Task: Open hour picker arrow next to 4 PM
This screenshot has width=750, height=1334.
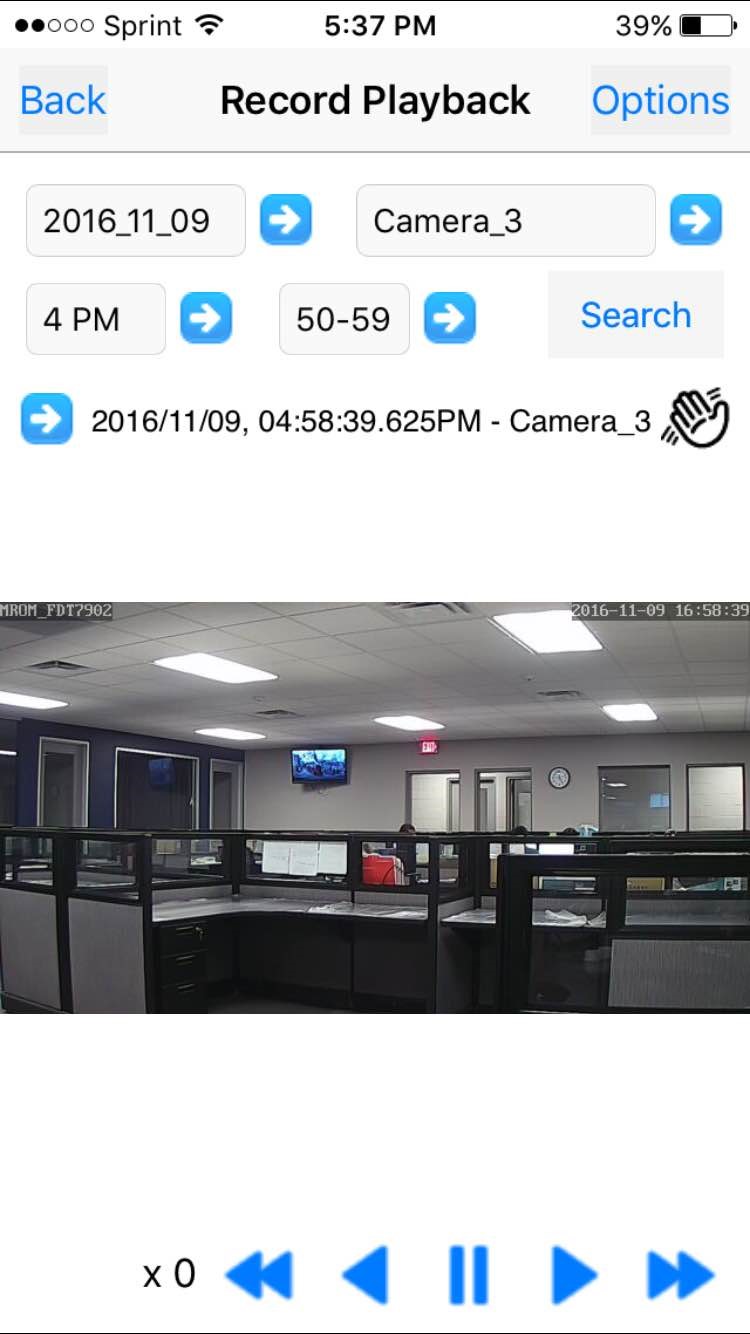Action: [206, 319]
